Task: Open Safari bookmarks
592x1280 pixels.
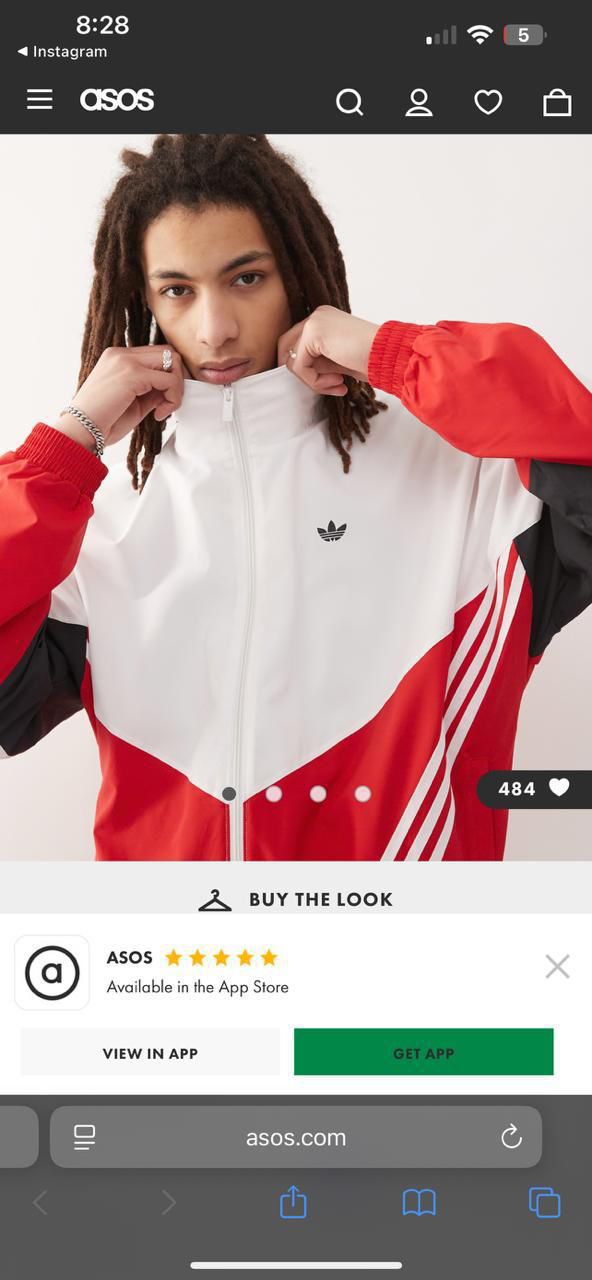Action: click(419, 1202)
